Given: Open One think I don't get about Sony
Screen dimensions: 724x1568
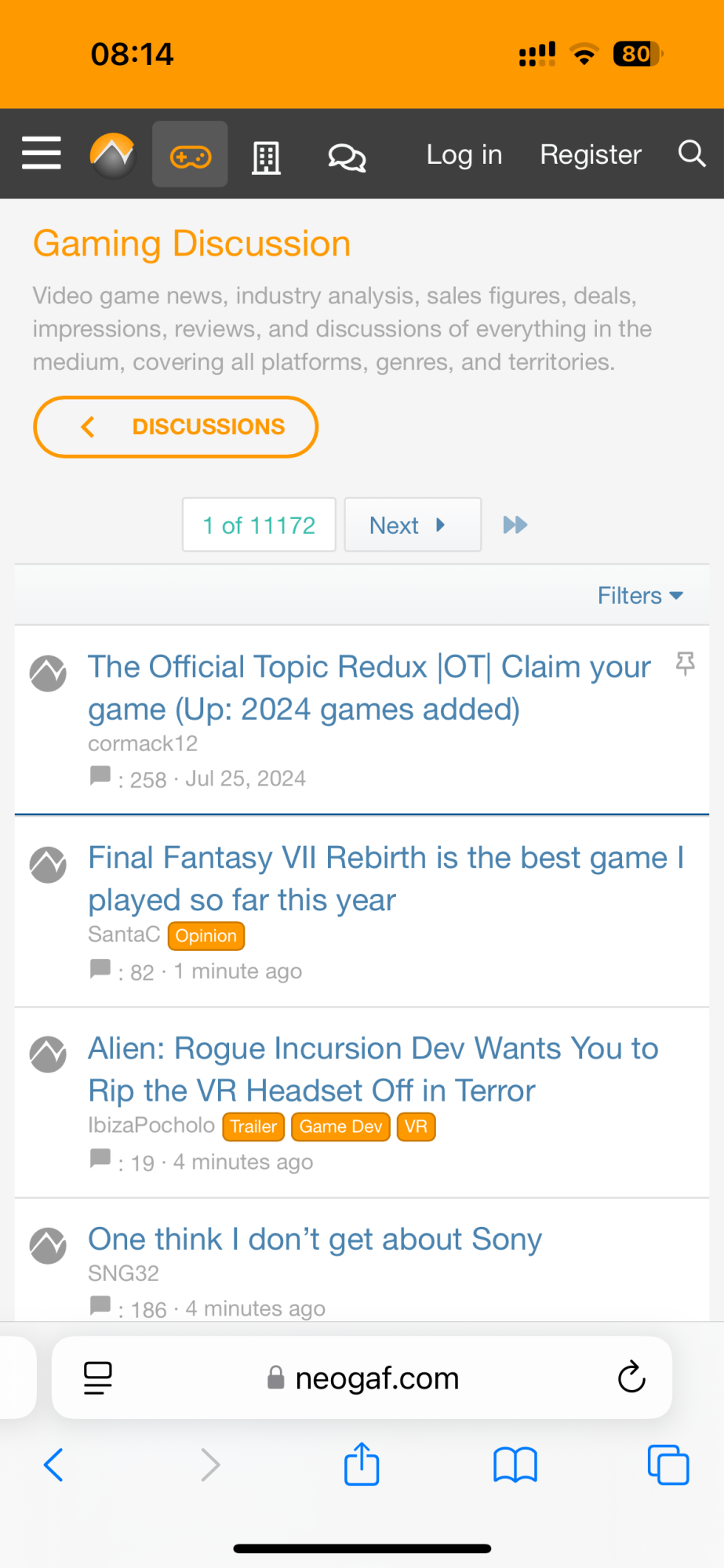Looking at the screenshot, I should 315,1240.
